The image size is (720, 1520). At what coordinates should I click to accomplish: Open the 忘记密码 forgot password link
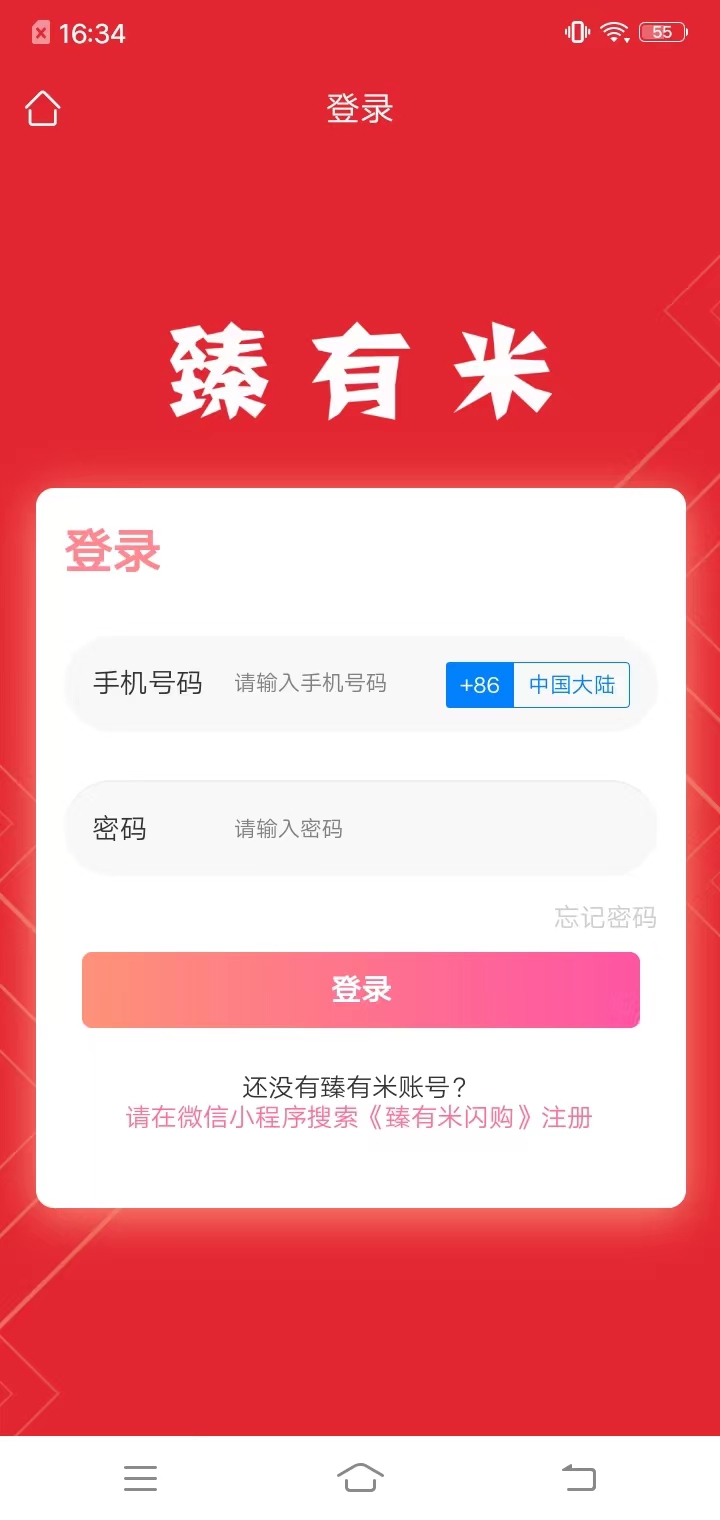click(x=605, y=917)
